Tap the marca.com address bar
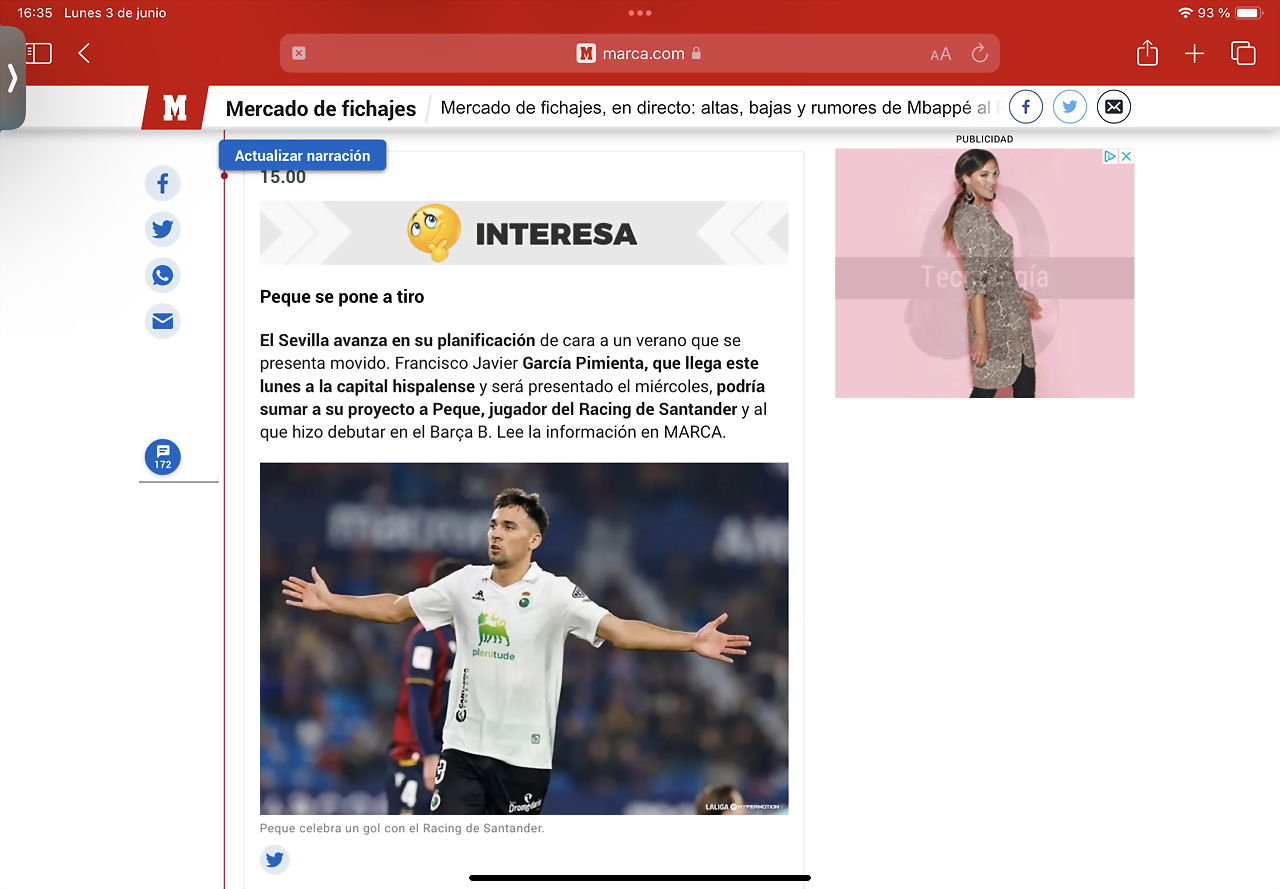Screen dimensions: 1280x889 640,54
